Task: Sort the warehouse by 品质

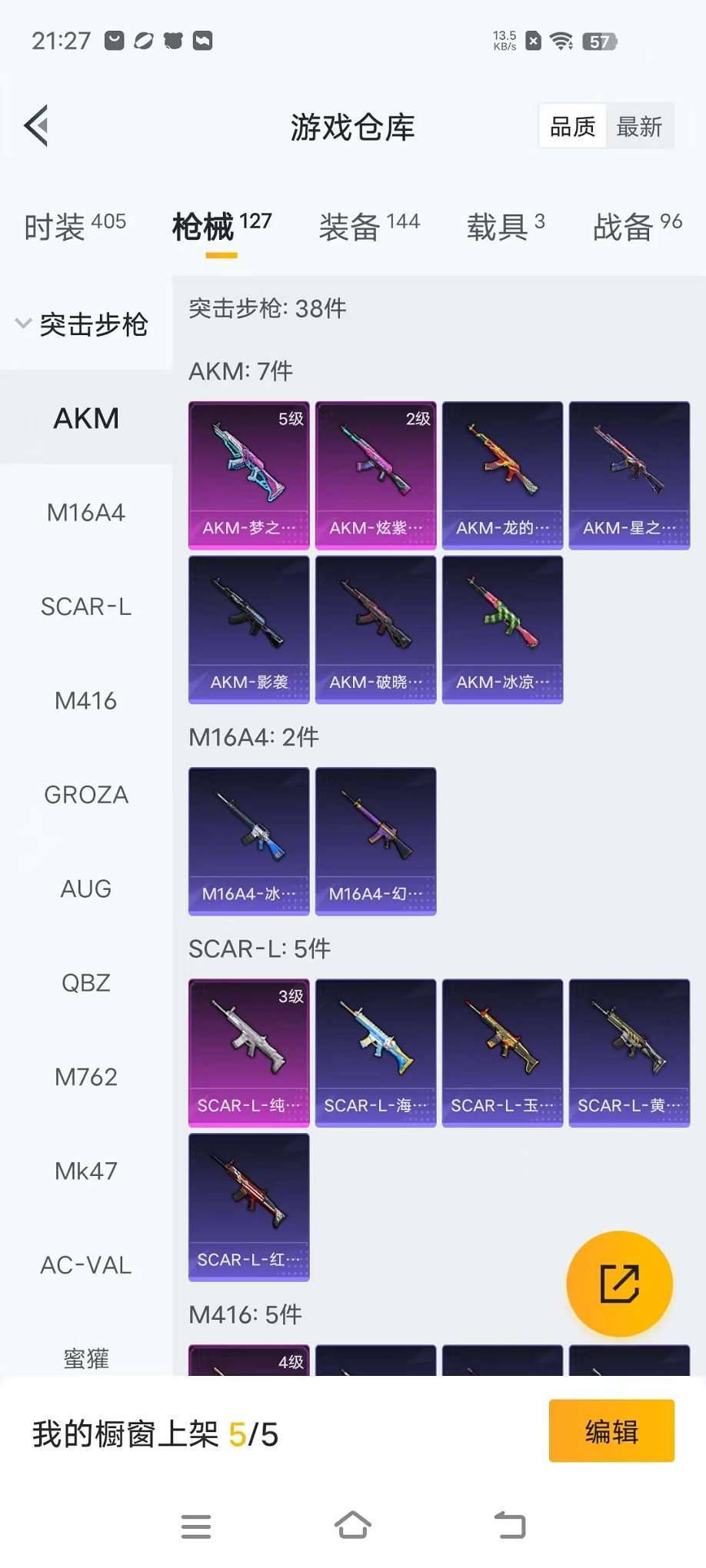Action: pos(573,126)
